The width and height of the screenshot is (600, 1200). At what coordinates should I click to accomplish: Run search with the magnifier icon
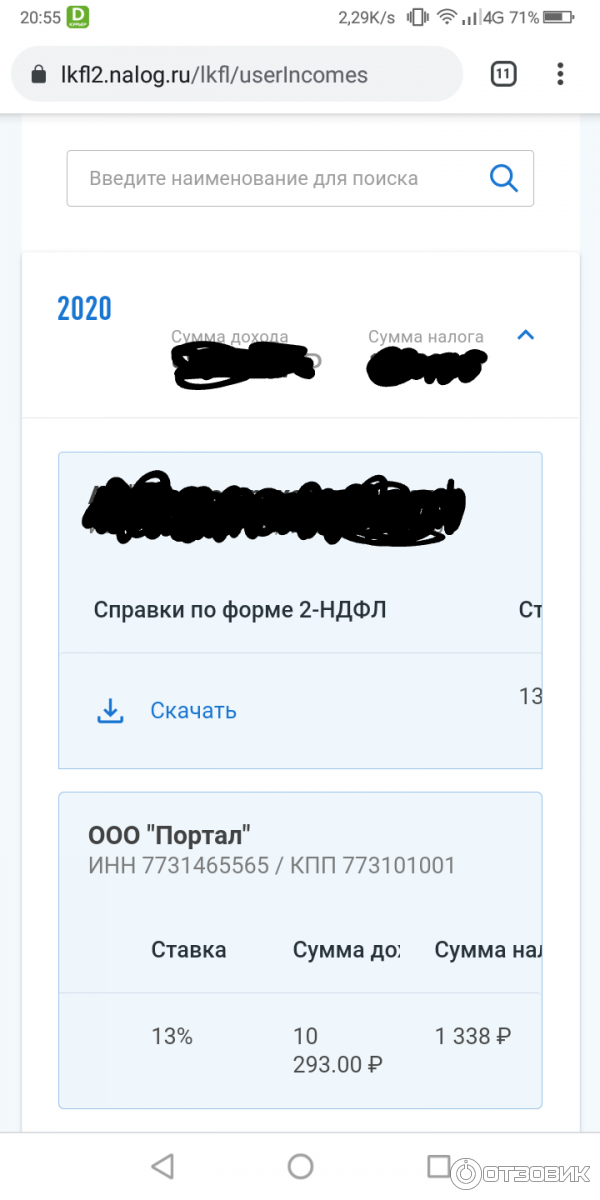pos(504,179)
